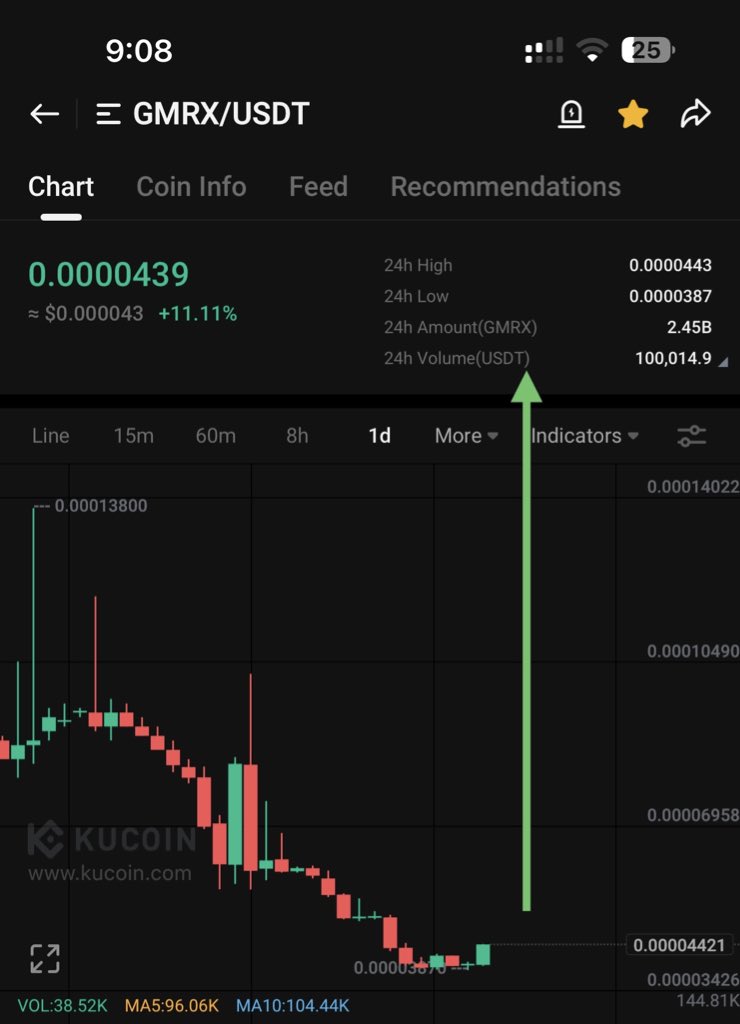Viewport: 740px width, 1024px height.
Task: Open the Indicators dropdown
Action: (584, 436)
